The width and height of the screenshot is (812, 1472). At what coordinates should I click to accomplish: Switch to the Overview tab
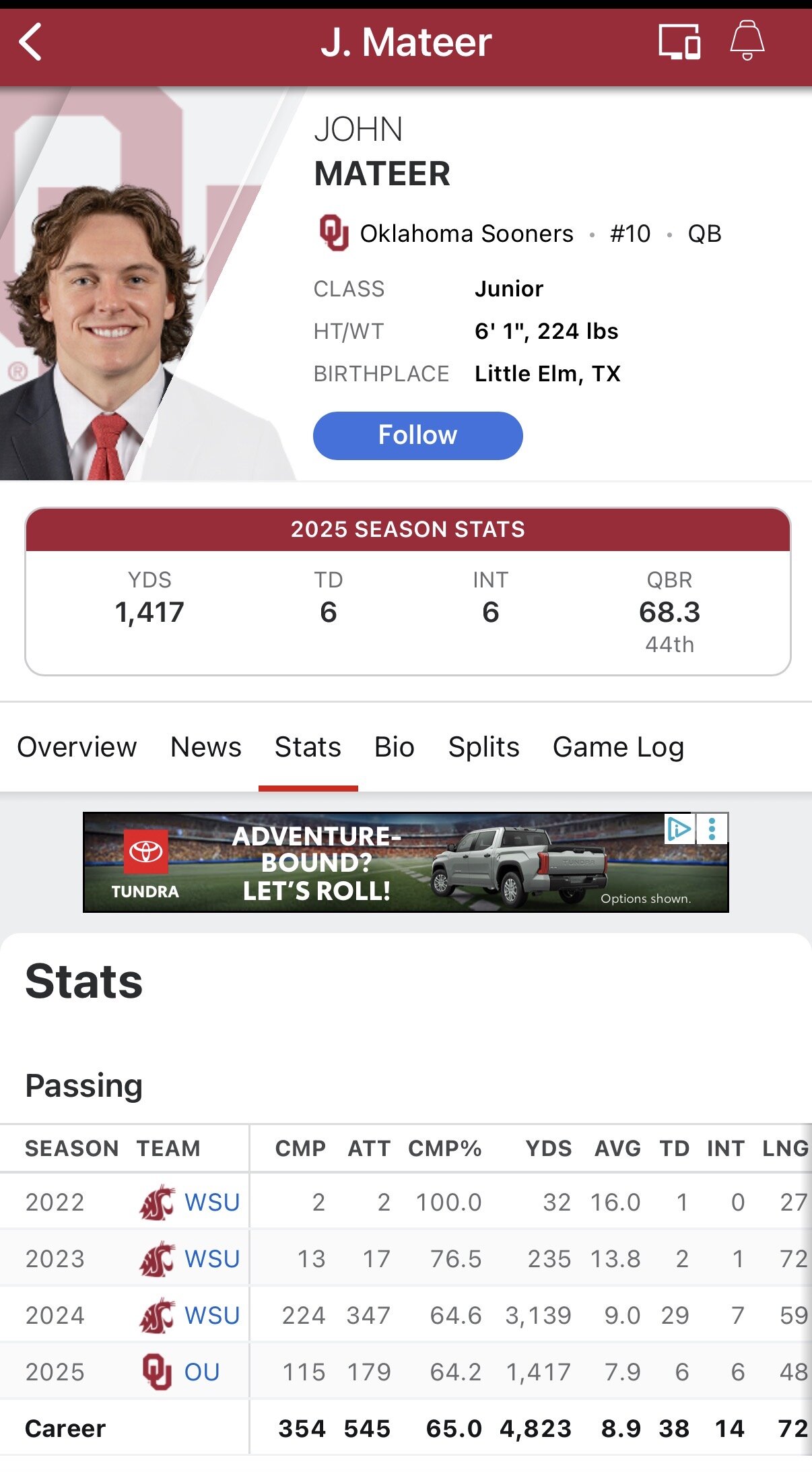click(x=77, y=747)
